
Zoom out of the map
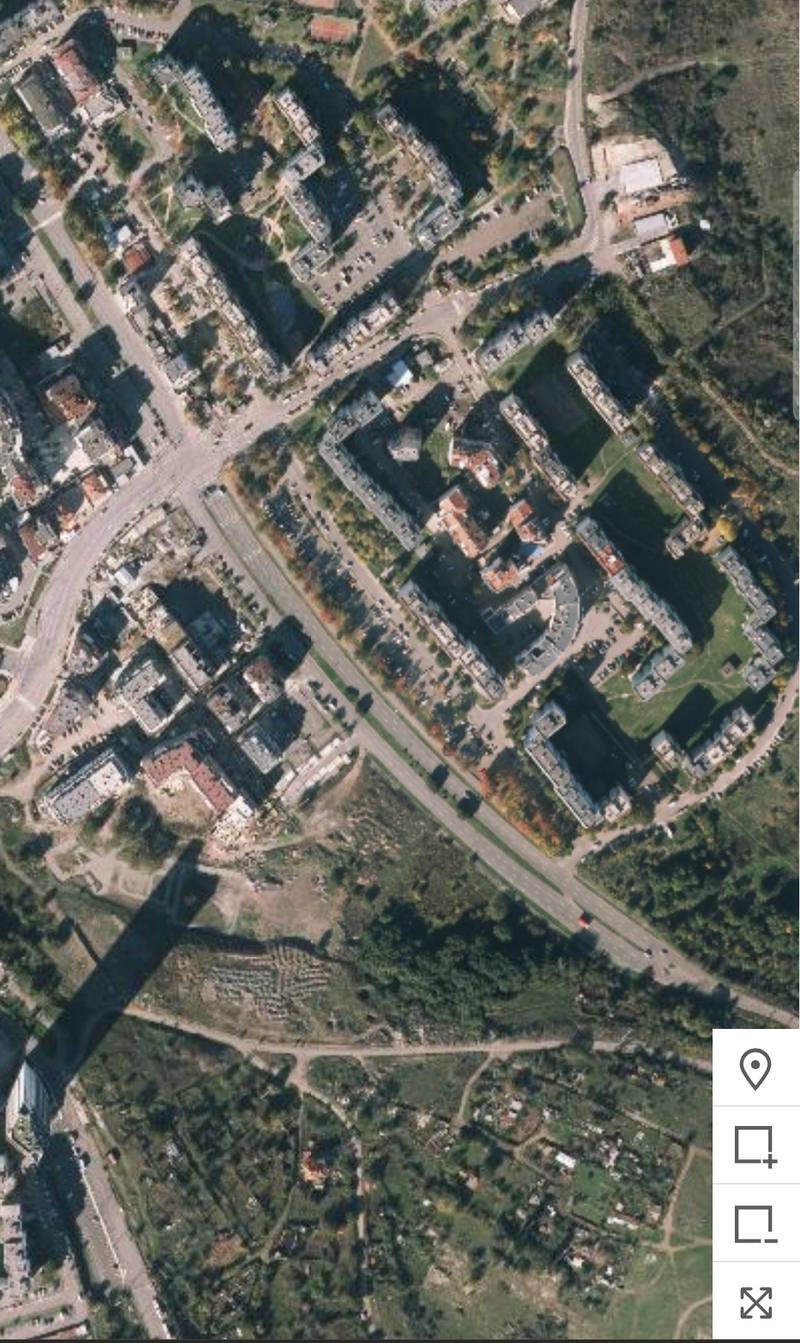755,1224
